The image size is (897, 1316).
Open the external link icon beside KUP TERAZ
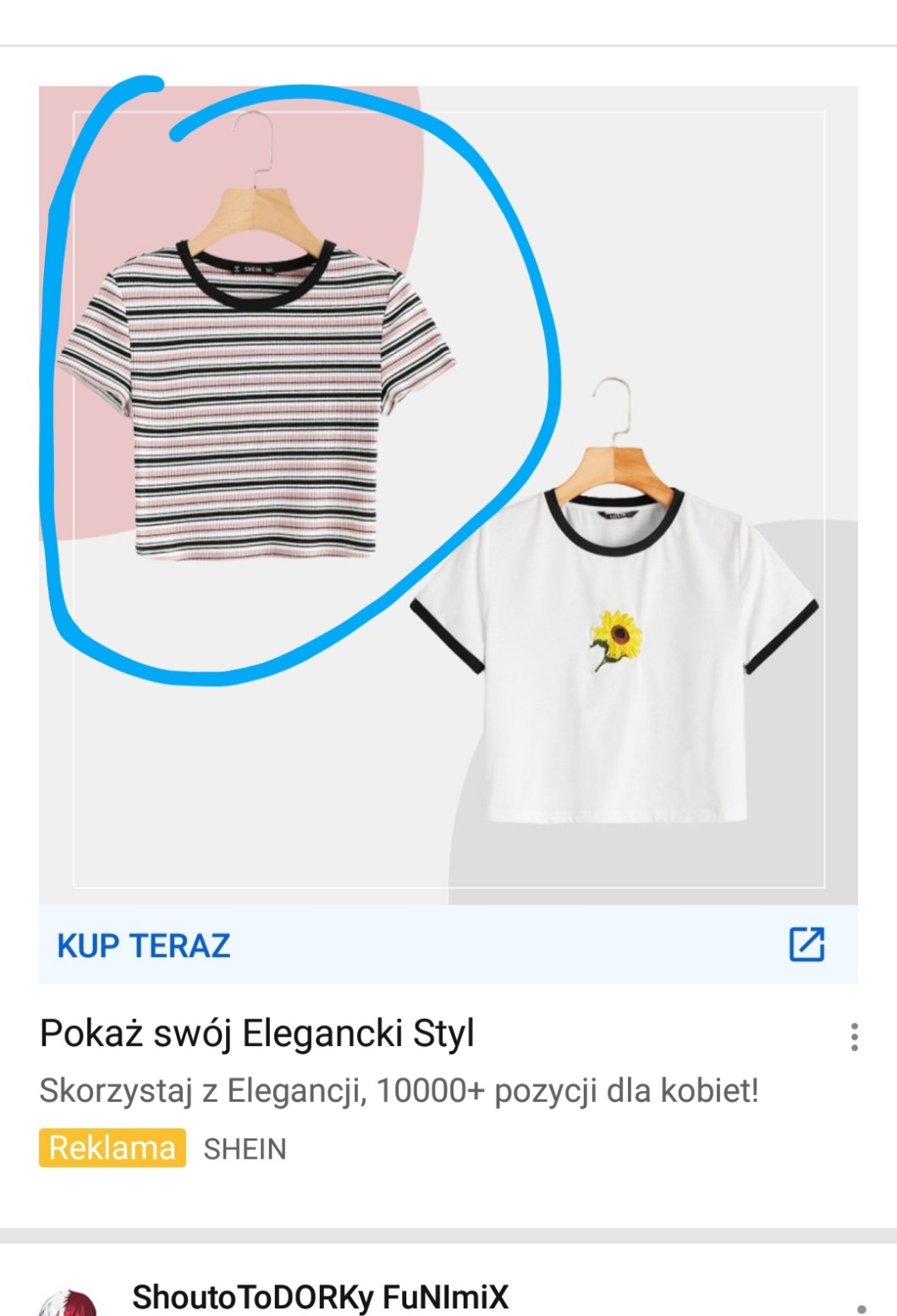(806, 944)
